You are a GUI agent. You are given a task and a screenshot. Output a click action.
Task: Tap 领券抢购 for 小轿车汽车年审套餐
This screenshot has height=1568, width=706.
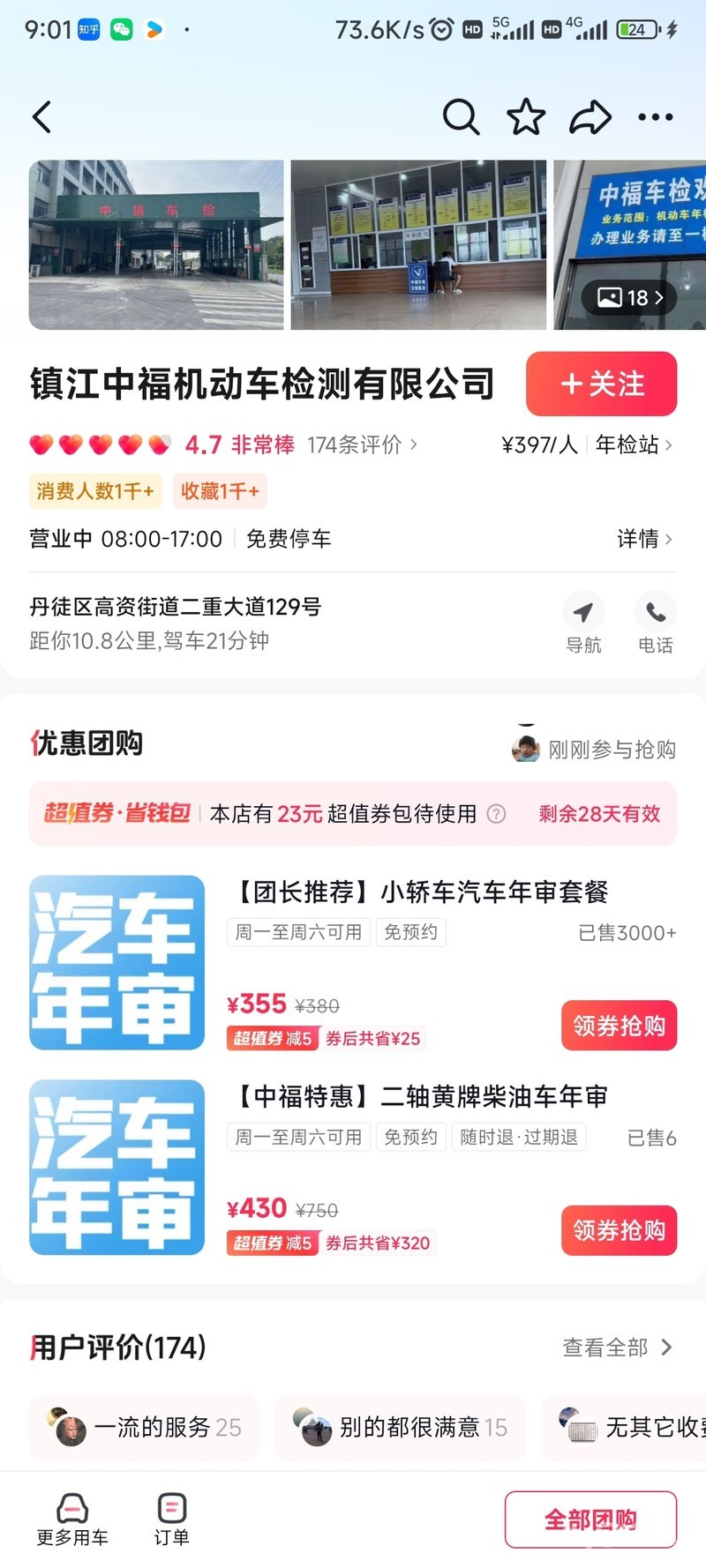(x=619, y=1026)
